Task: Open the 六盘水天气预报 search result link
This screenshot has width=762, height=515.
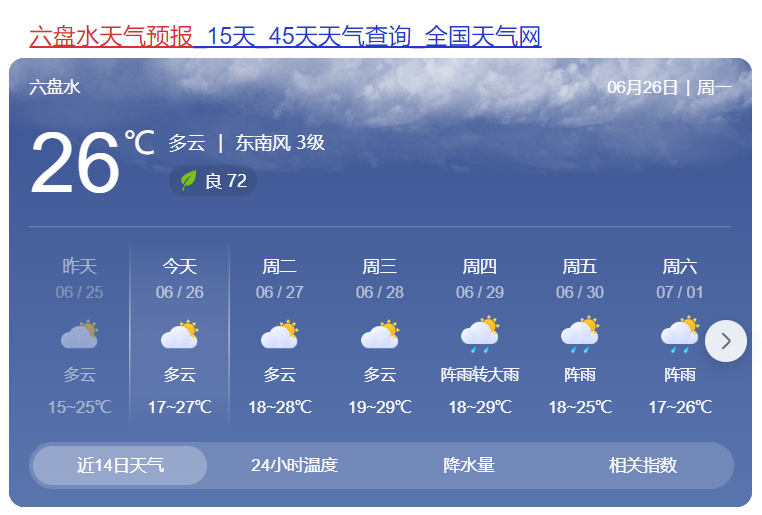Action: click(285, 37)
